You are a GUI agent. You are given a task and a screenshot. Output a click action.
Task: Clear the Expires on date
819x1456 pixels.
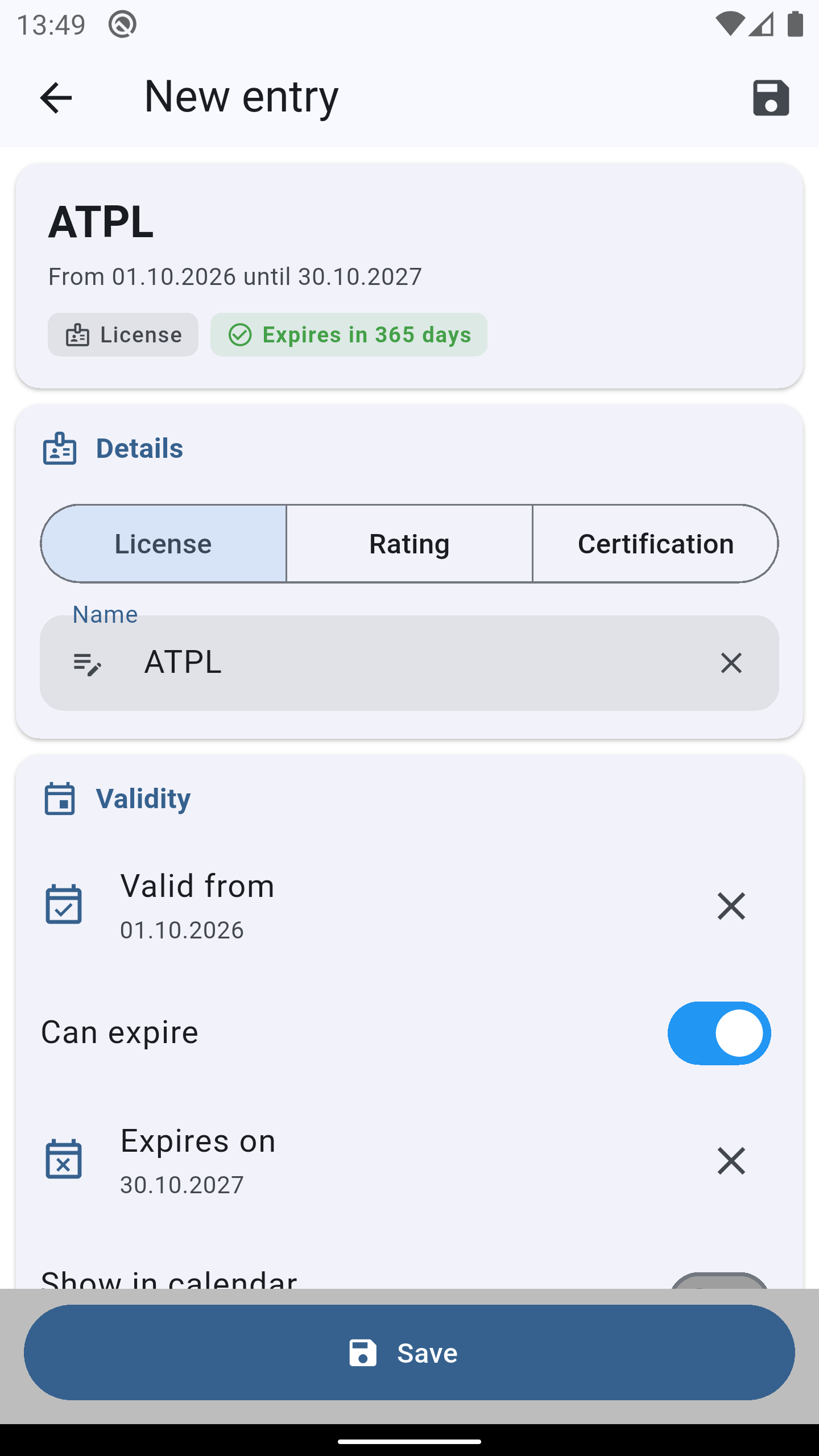pos(731,1161)
